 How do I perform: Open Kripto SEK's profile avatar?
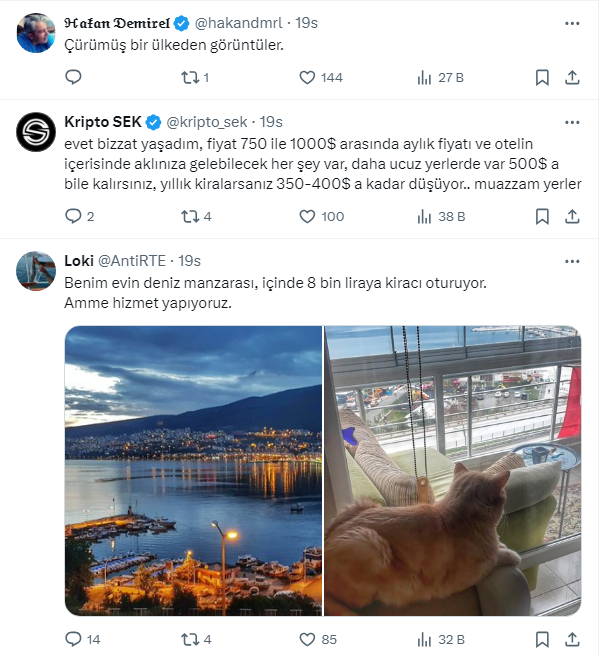click(x=36, y=132)
